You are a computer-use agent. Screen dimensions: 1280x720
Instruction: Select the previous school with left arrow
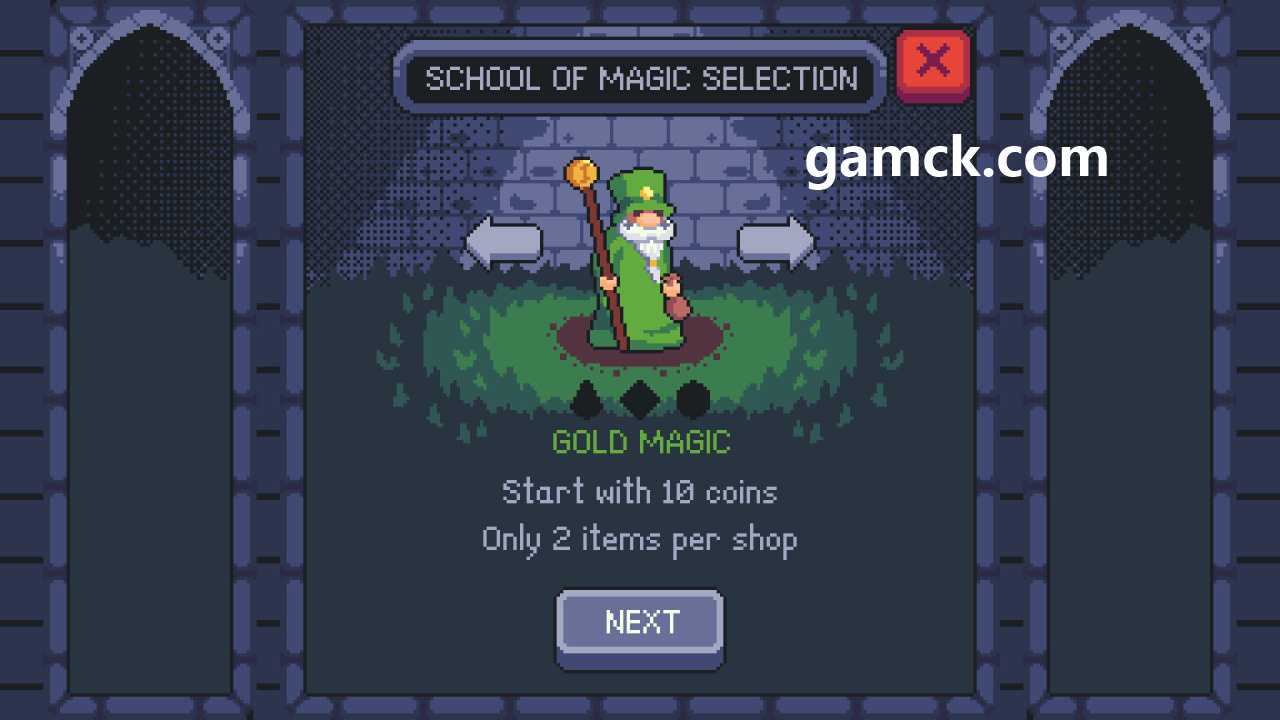click(503, 243)
